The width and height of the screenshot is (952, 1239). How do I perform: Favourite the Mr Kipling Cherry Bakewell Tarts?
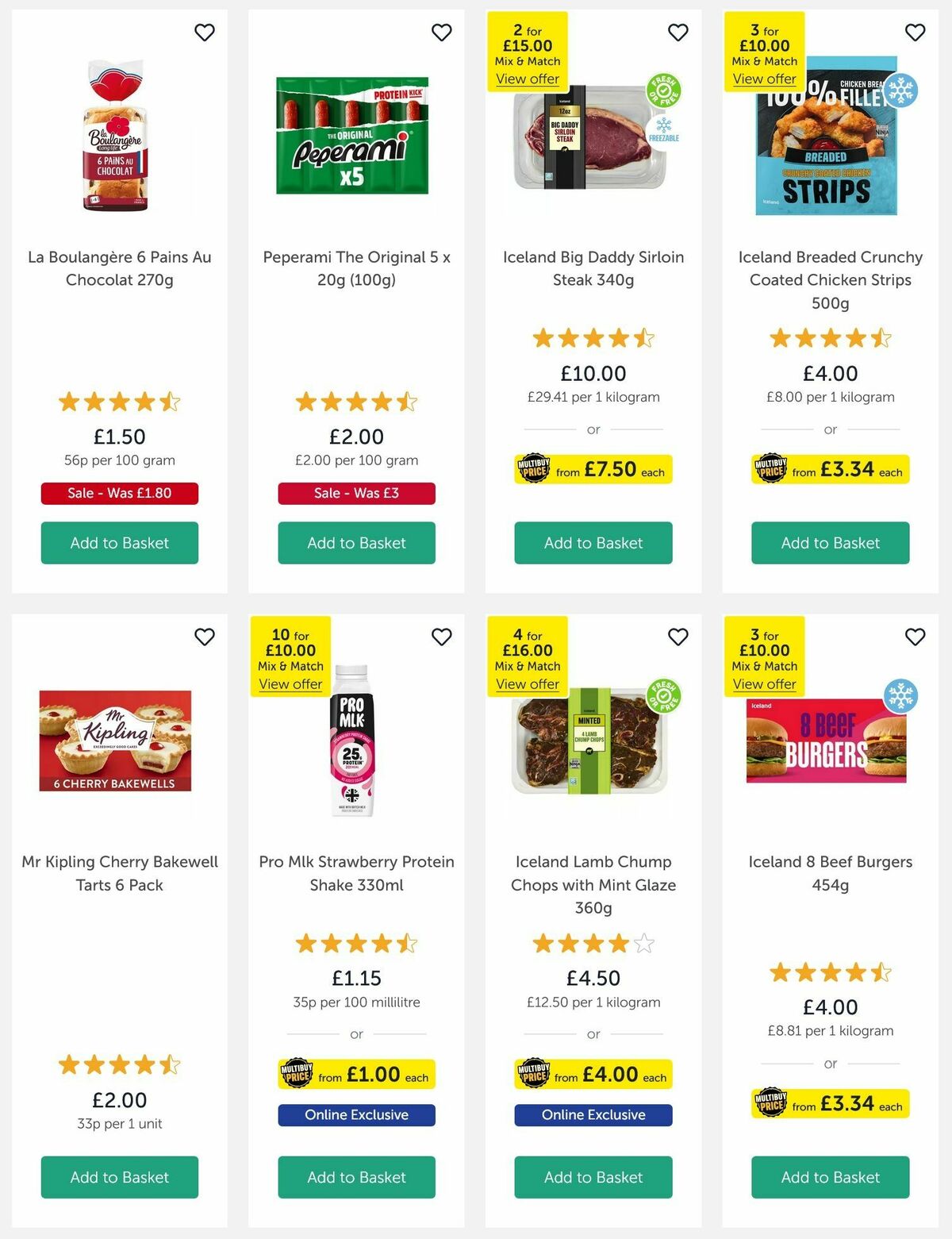(205, 637)
